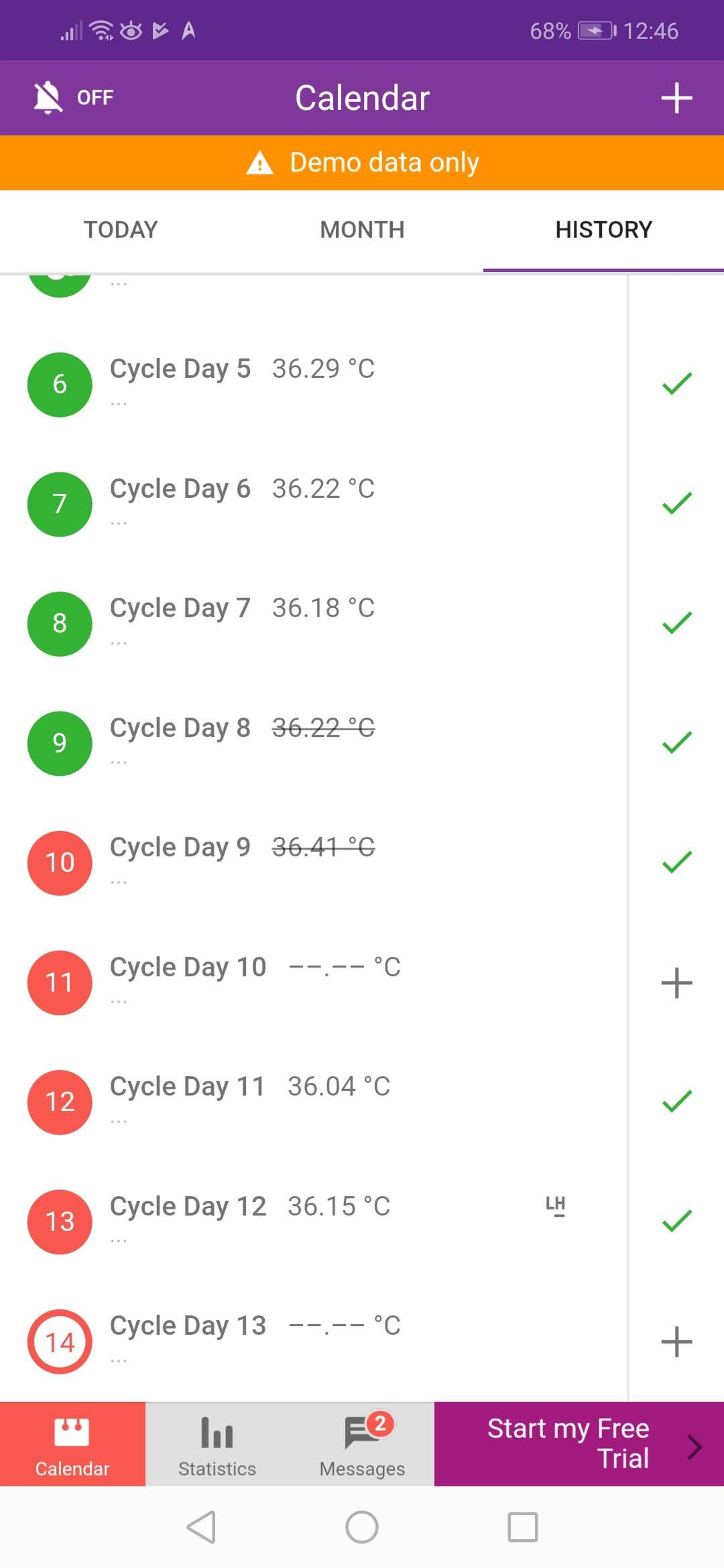Viewport: 724px width, 1568px height.
Task: Go to the Statistics tab
Action: point(217,1444)
